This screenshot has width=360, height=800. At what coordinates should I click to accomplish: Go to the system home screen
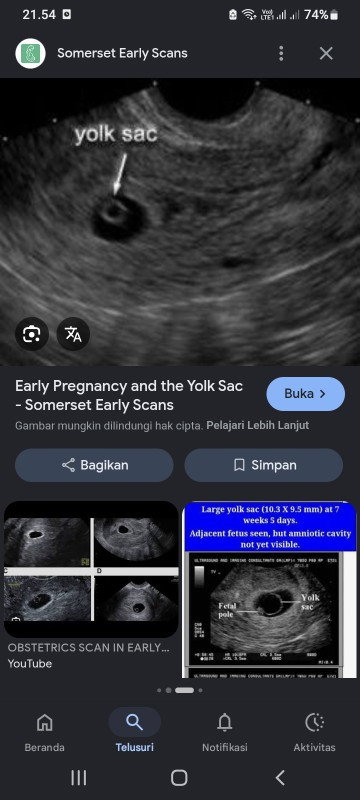179,778
